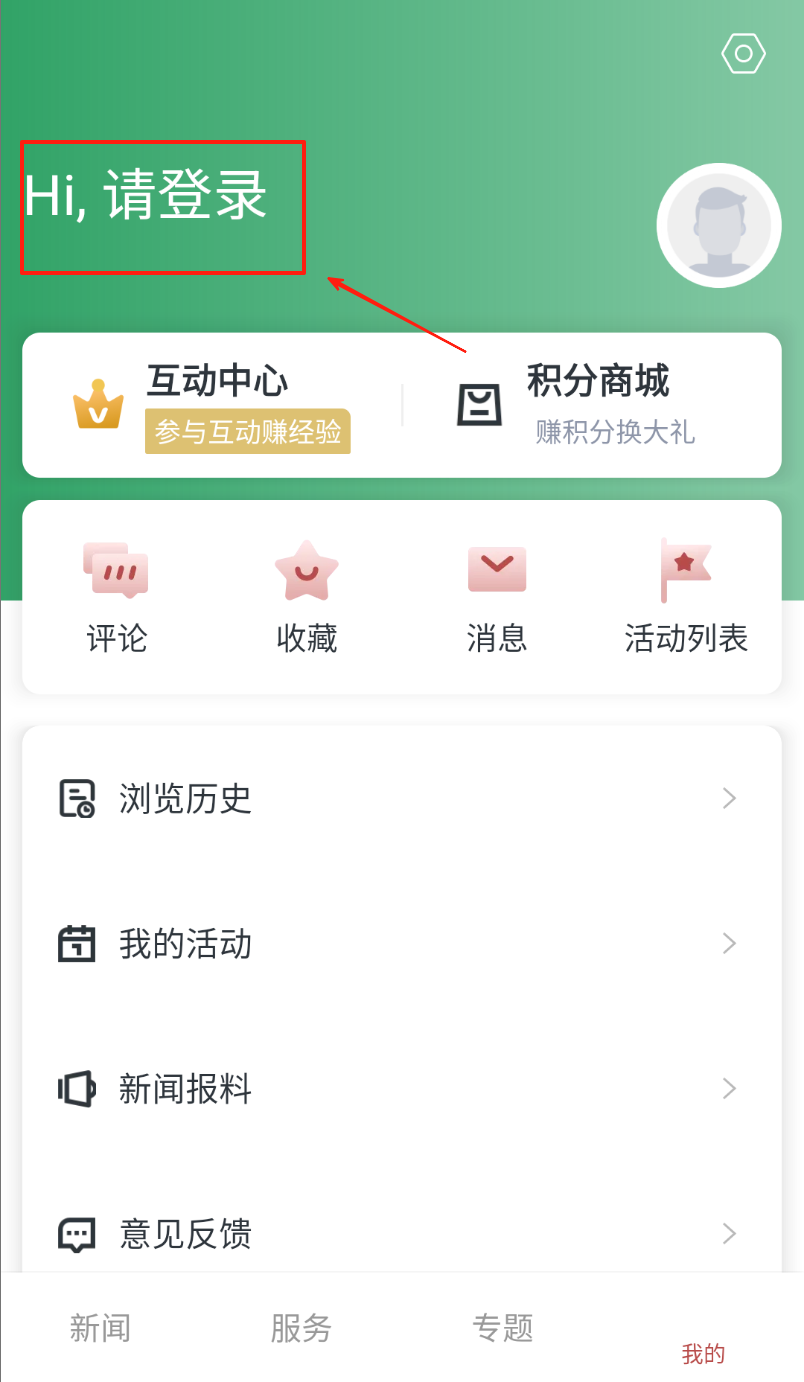The width and height of the screenshot is (804, 1382).
Task: Check 消息 messages
Action: [497, 596]
